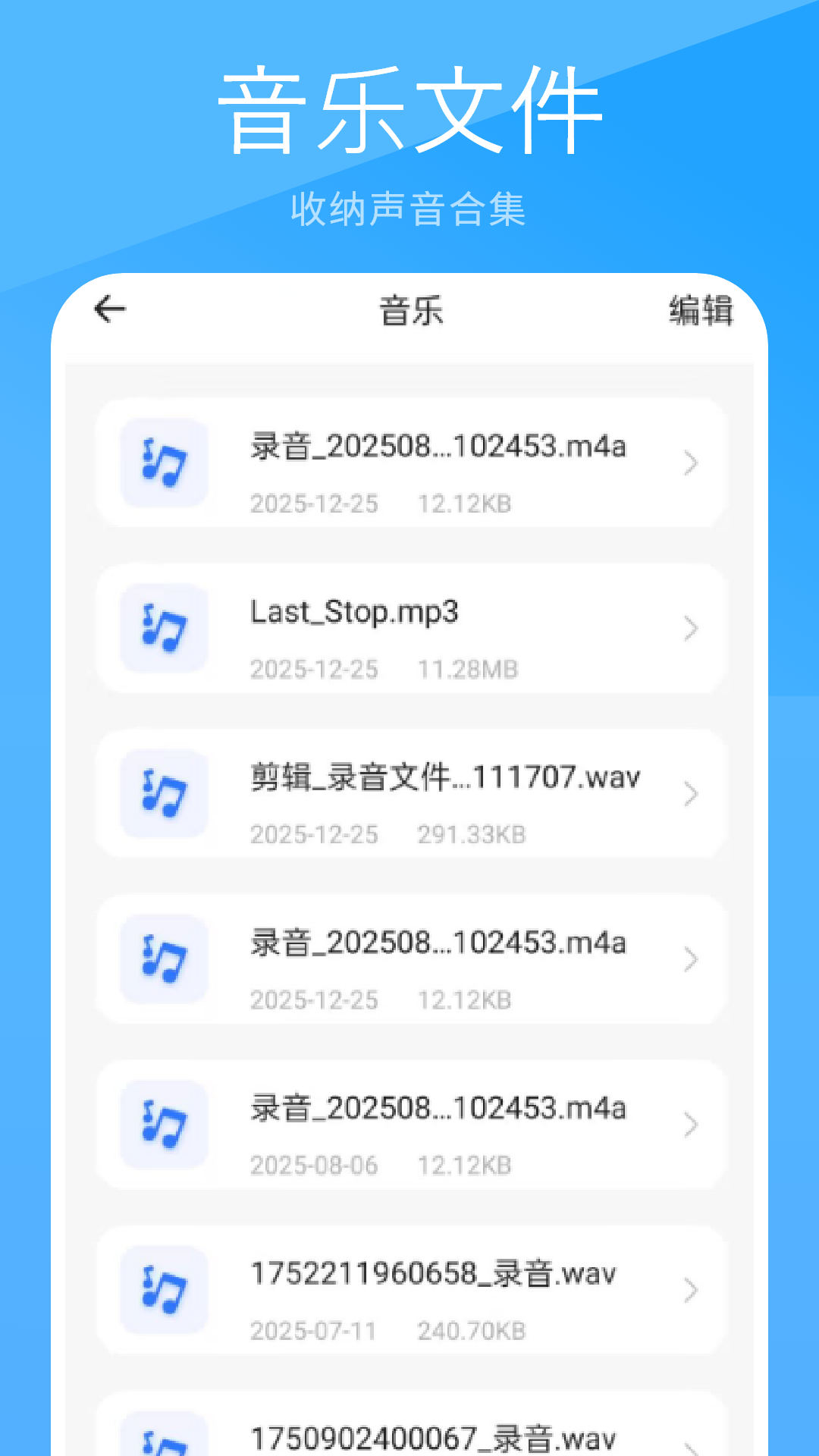Select the music icon of 1750902400067_录音.wav

[163, 1445]
